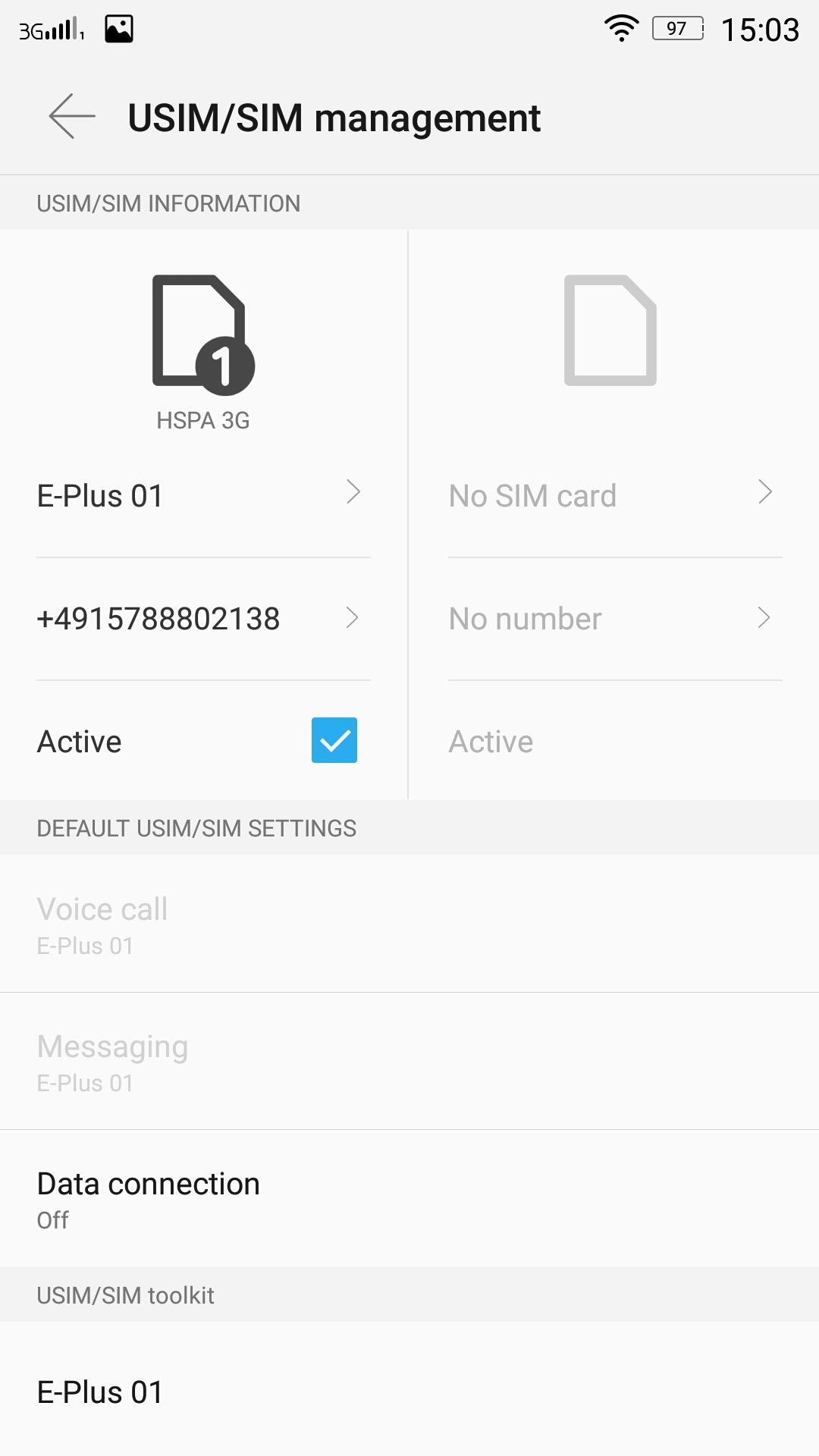Go back from USIM/SIM management
The width and height of the screenshot is (819, 1456).
(x=72, y=117)
